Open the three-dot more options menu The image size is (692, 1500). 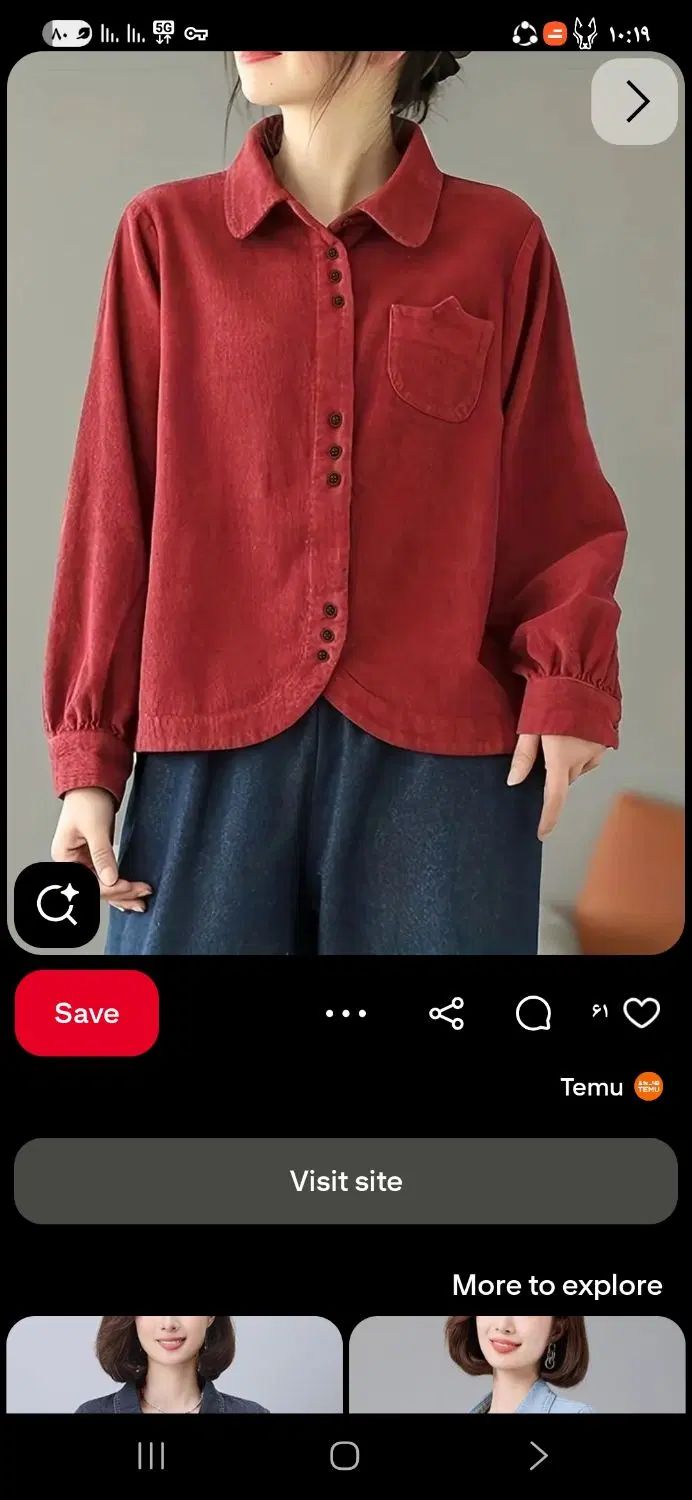pyautogui.click(x=346, y=1014)
